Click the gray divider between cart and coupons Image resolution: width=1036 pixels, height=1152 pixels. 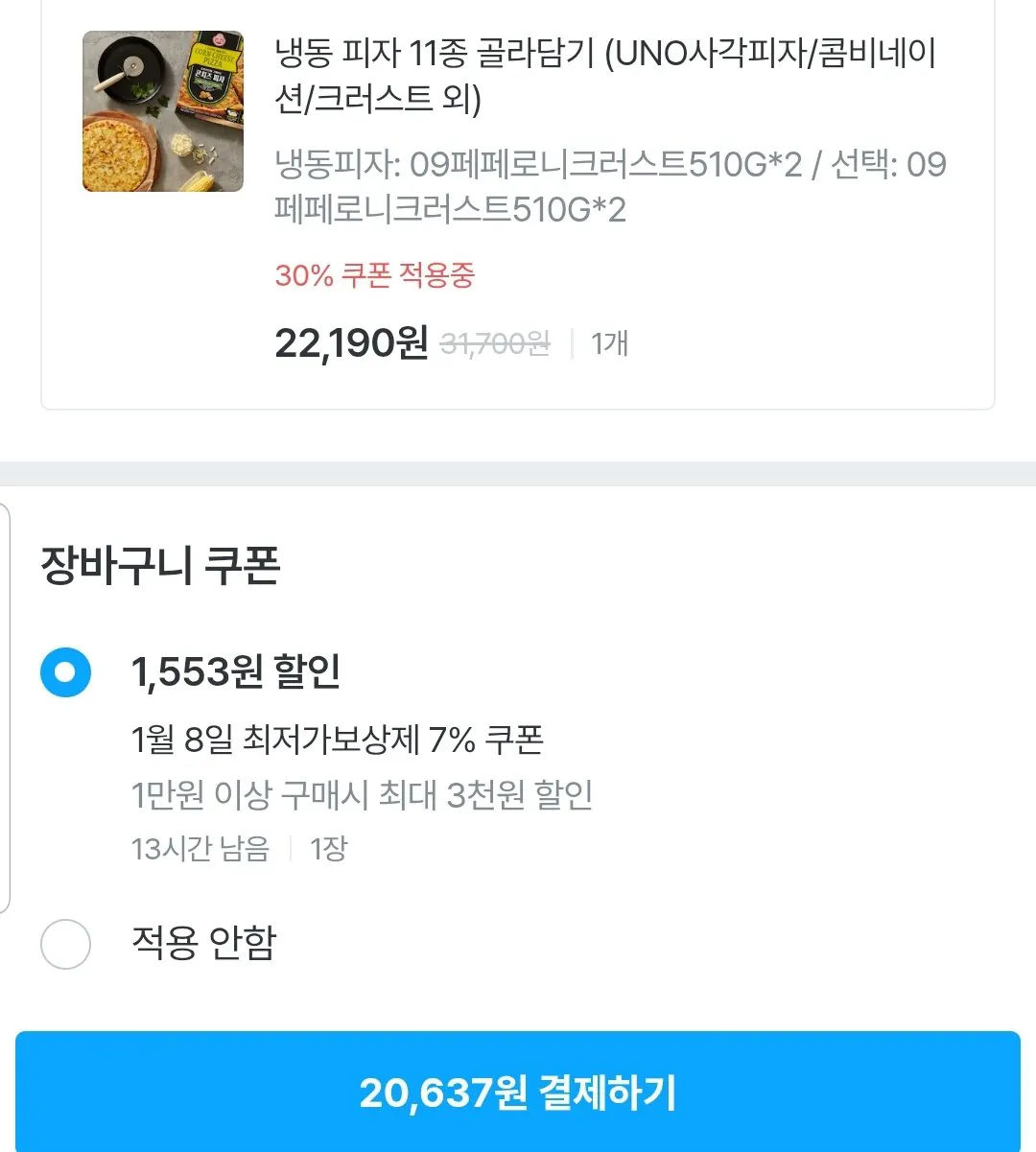[518, 471]
